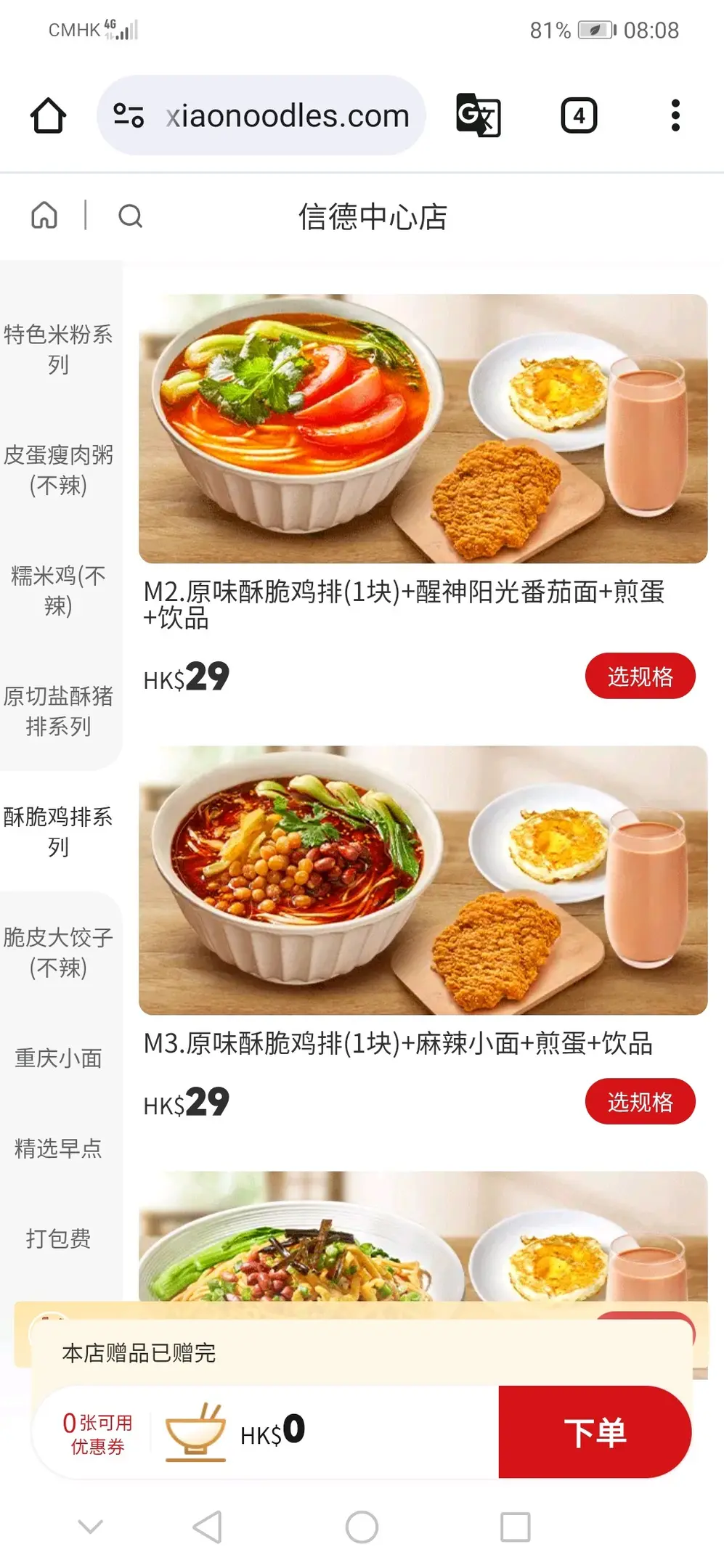
Task: Place the order with 下单
Action: coord(594,1432)
